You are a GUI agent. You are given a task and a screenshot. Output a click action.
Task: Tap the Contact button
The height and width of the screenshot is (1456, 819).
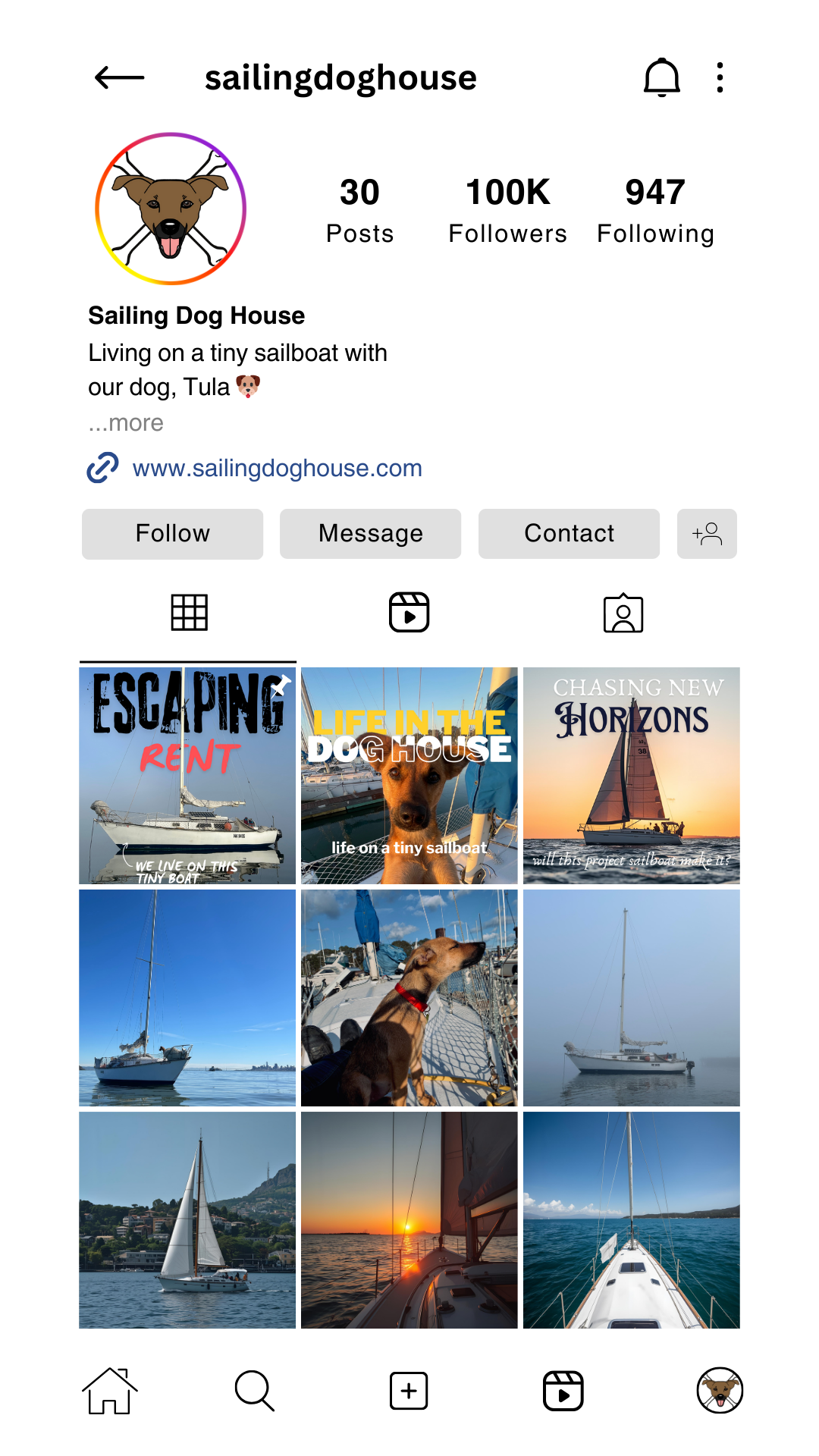point(569,533)
